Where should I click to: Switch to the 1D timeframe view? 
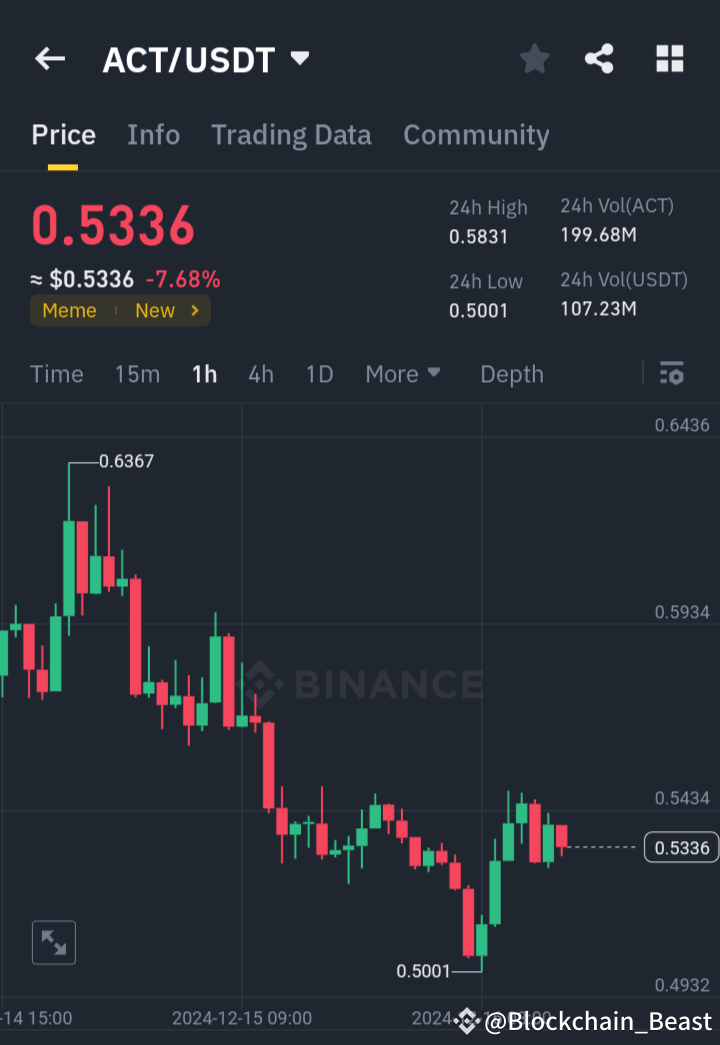pyautogui.click(x=319, y=373)
